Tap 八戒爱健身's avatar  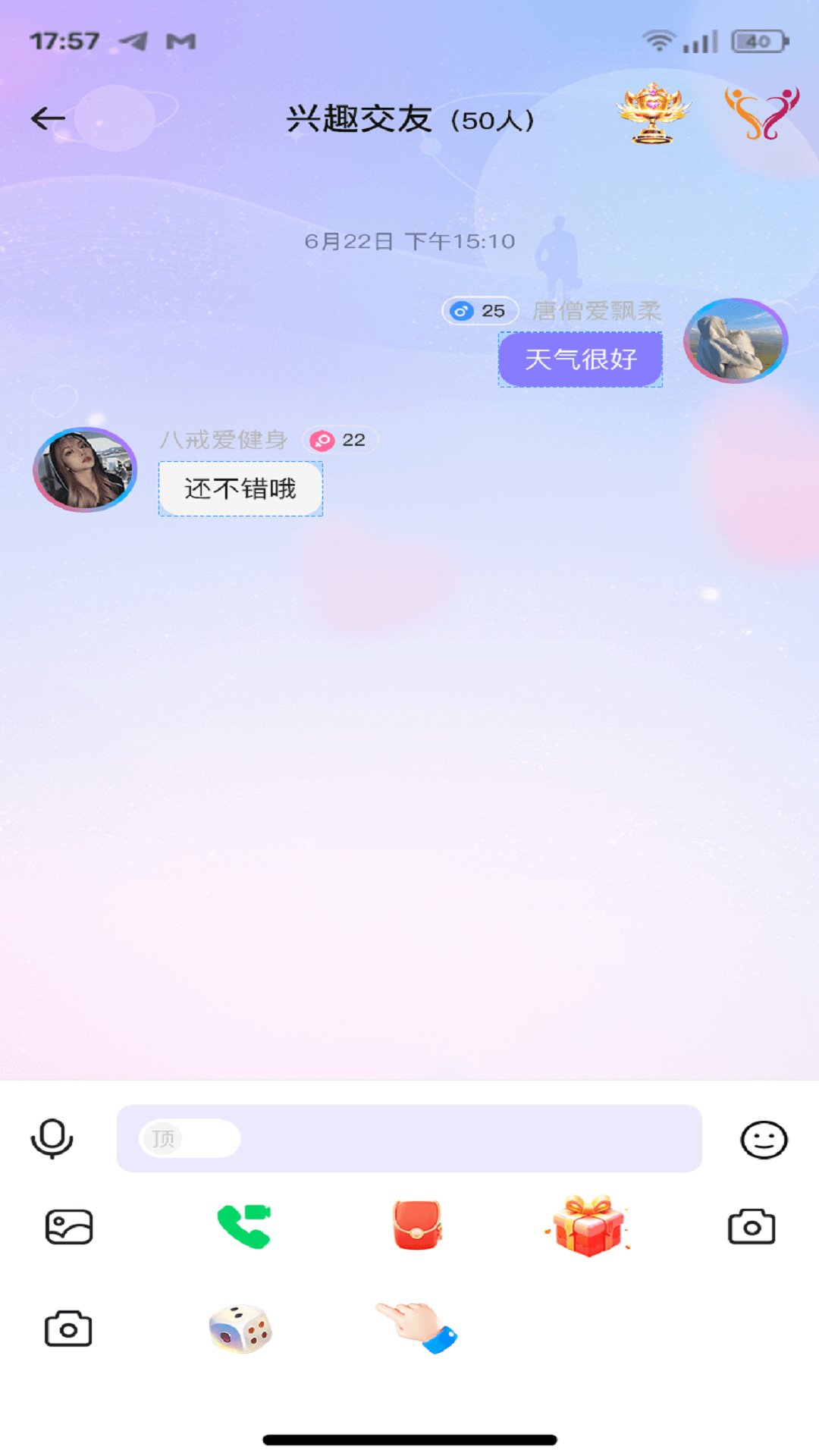[83, 470]
